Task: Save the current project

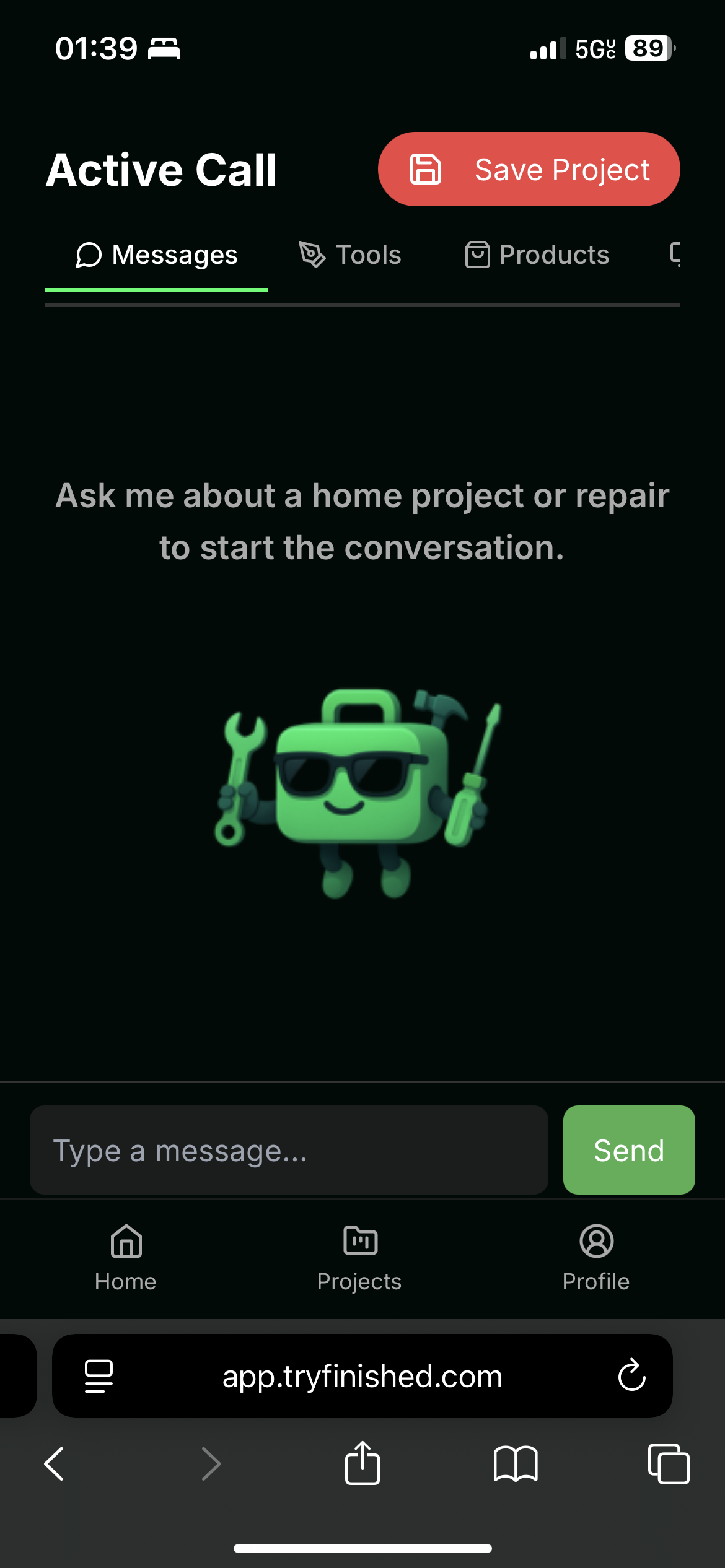Action: [x=529, y=169]
